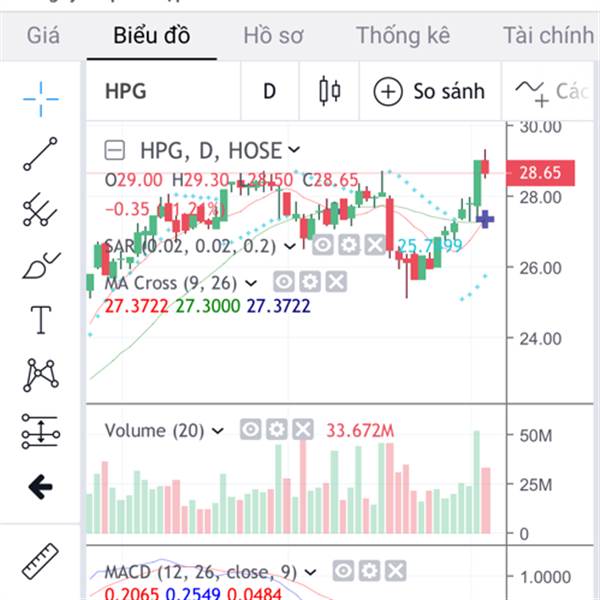The image size is (600, 600).
Task: Switch to the Thống kê tab
Action: pyautogui.click(x=403, y=36)
